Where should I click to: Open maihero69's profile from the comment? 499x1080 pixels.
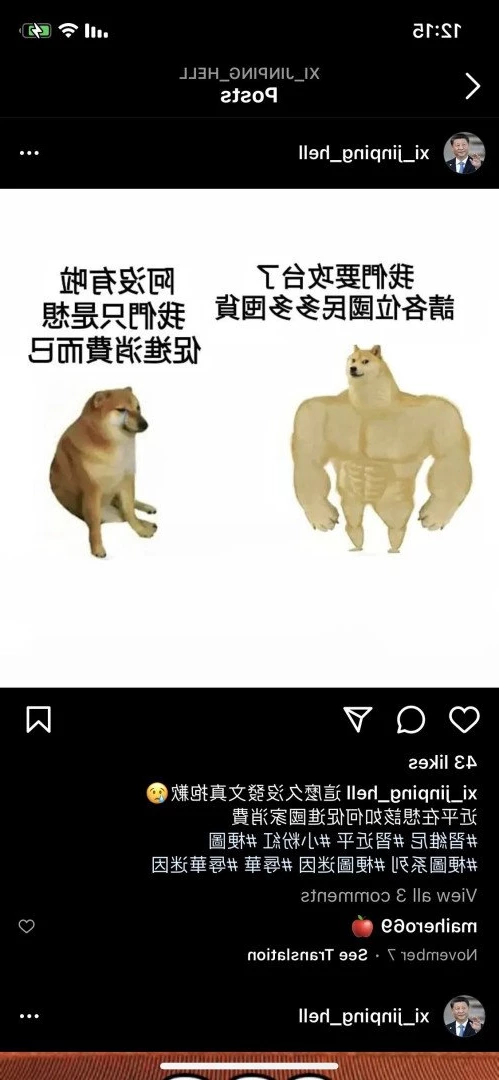click(x=429, y=926)
